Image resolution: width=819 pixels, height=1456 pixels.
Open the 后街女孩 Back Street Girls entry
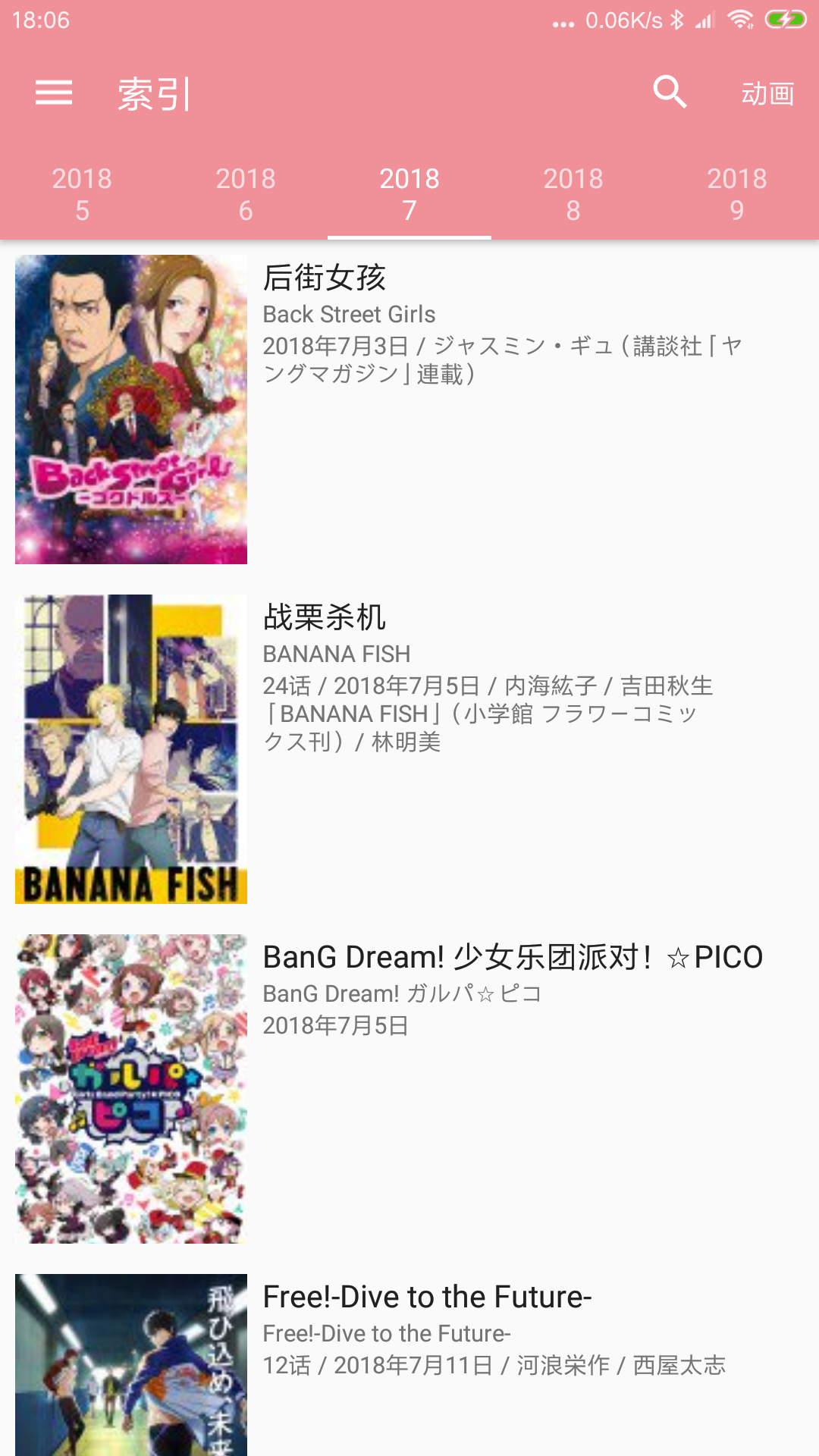click(x=409, y=409)
